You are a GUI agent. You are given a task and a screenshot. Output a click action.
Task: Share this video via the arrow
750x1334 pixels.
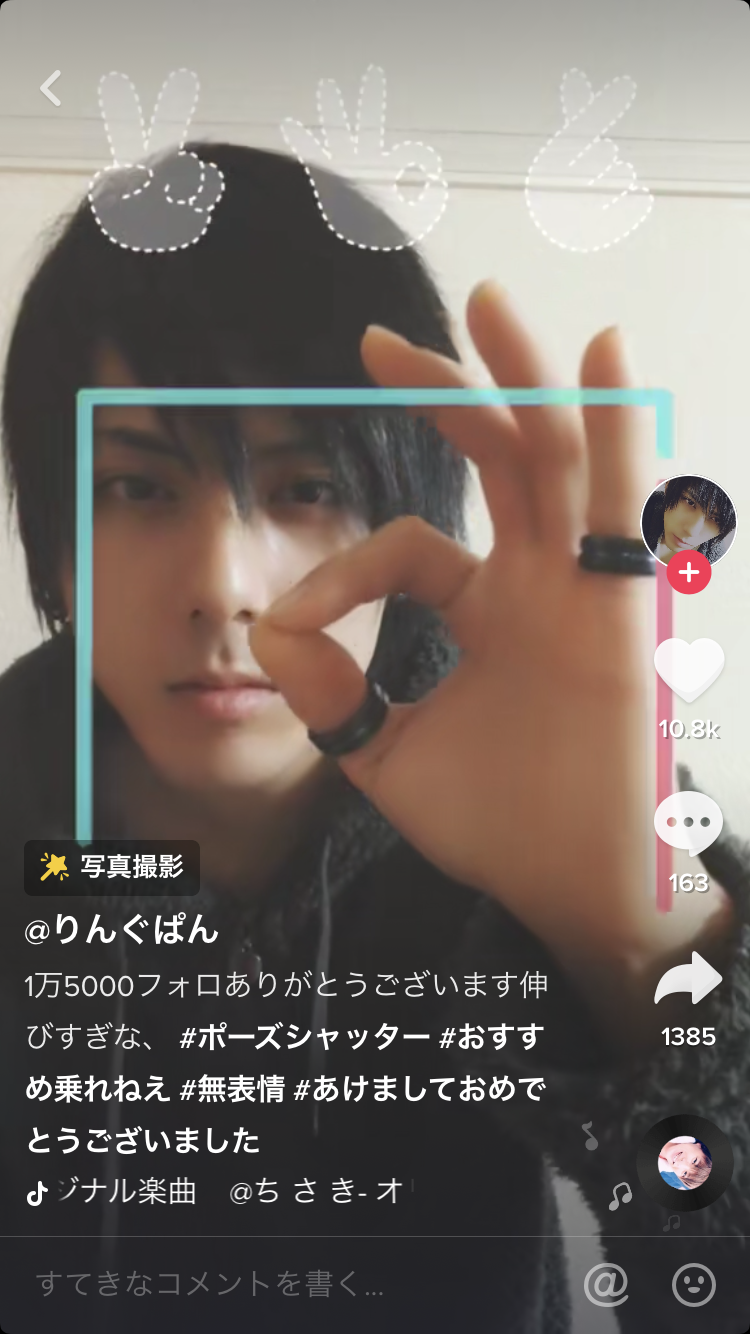(x=688, y=979)
